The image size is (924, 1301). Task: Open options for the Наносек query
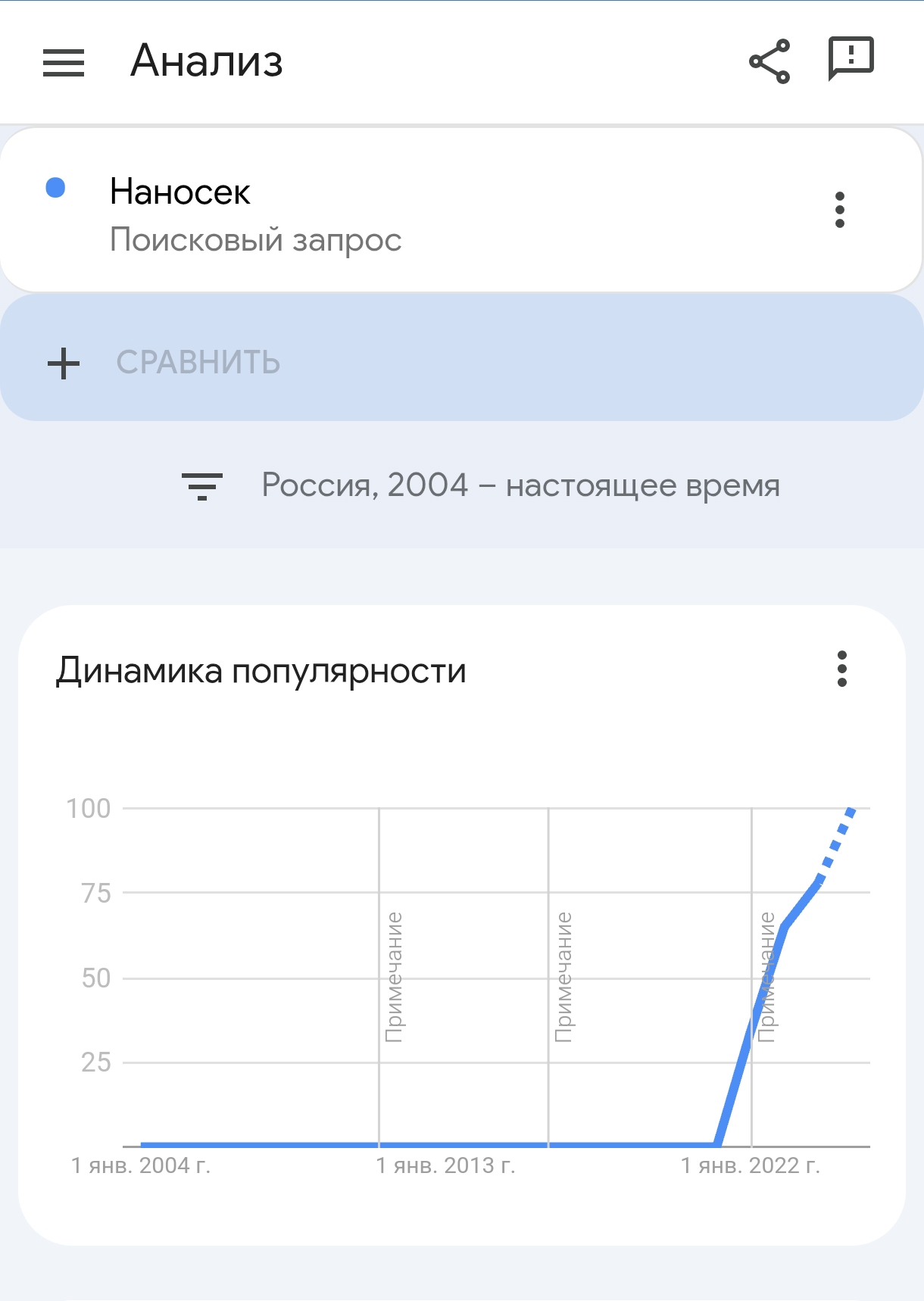point(839,210)
